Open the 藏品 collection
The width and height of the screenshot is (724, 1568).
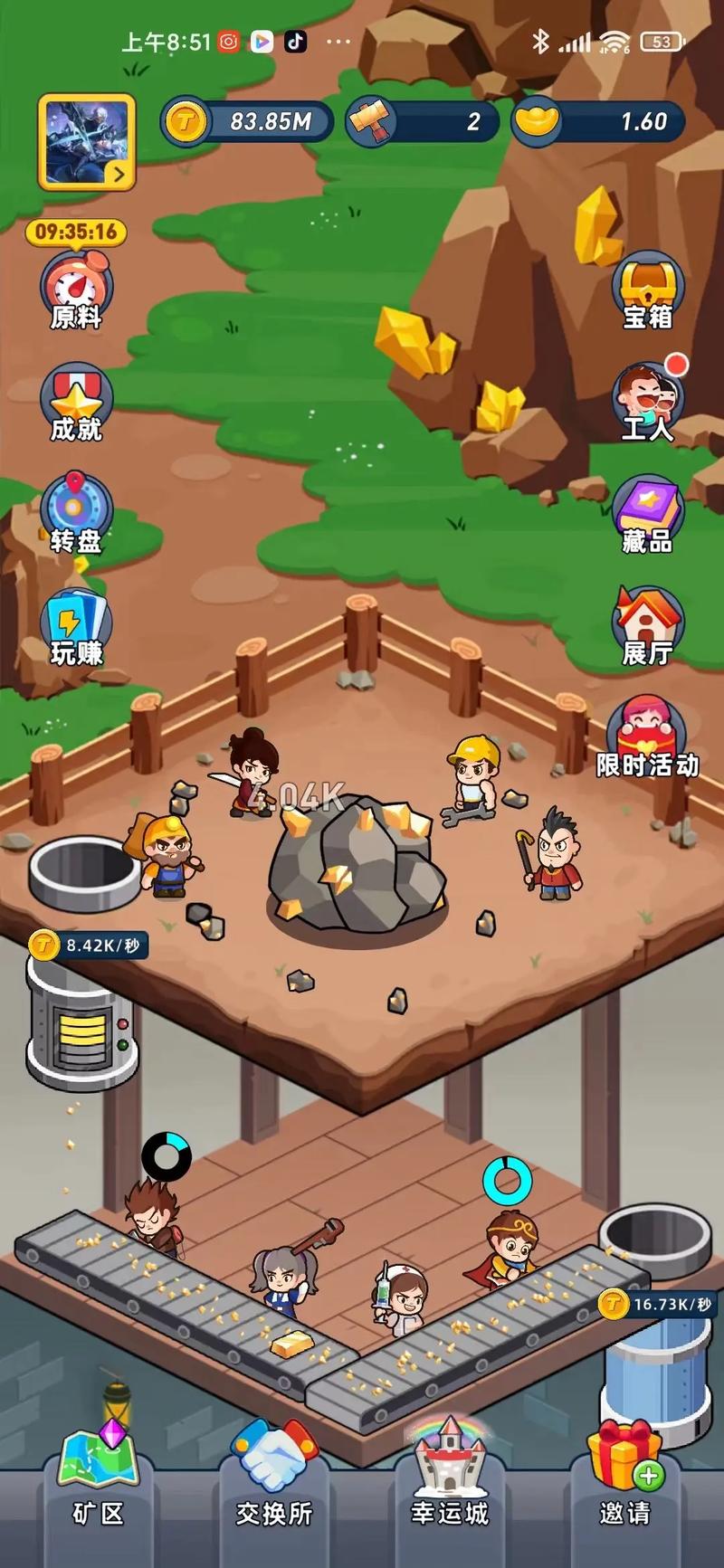(x=647, y=515)
